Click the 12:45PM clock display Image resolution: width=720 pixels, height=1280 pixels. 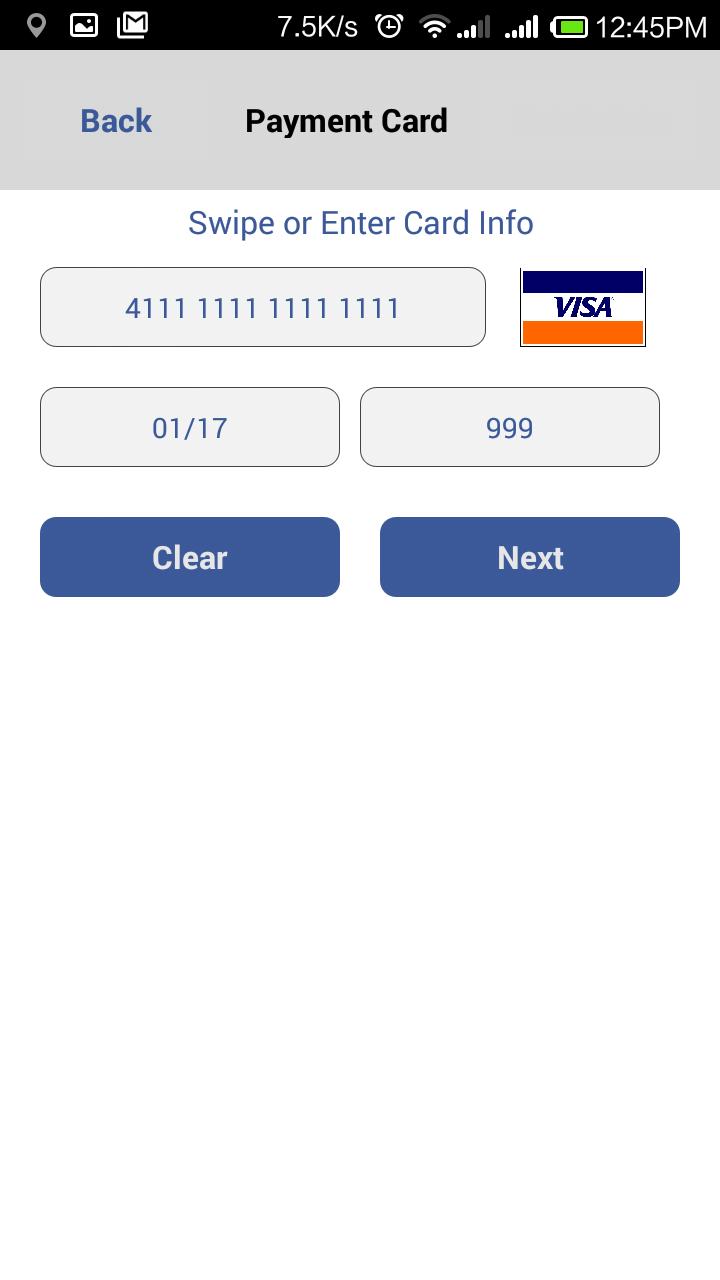click(x=650, y=25)
